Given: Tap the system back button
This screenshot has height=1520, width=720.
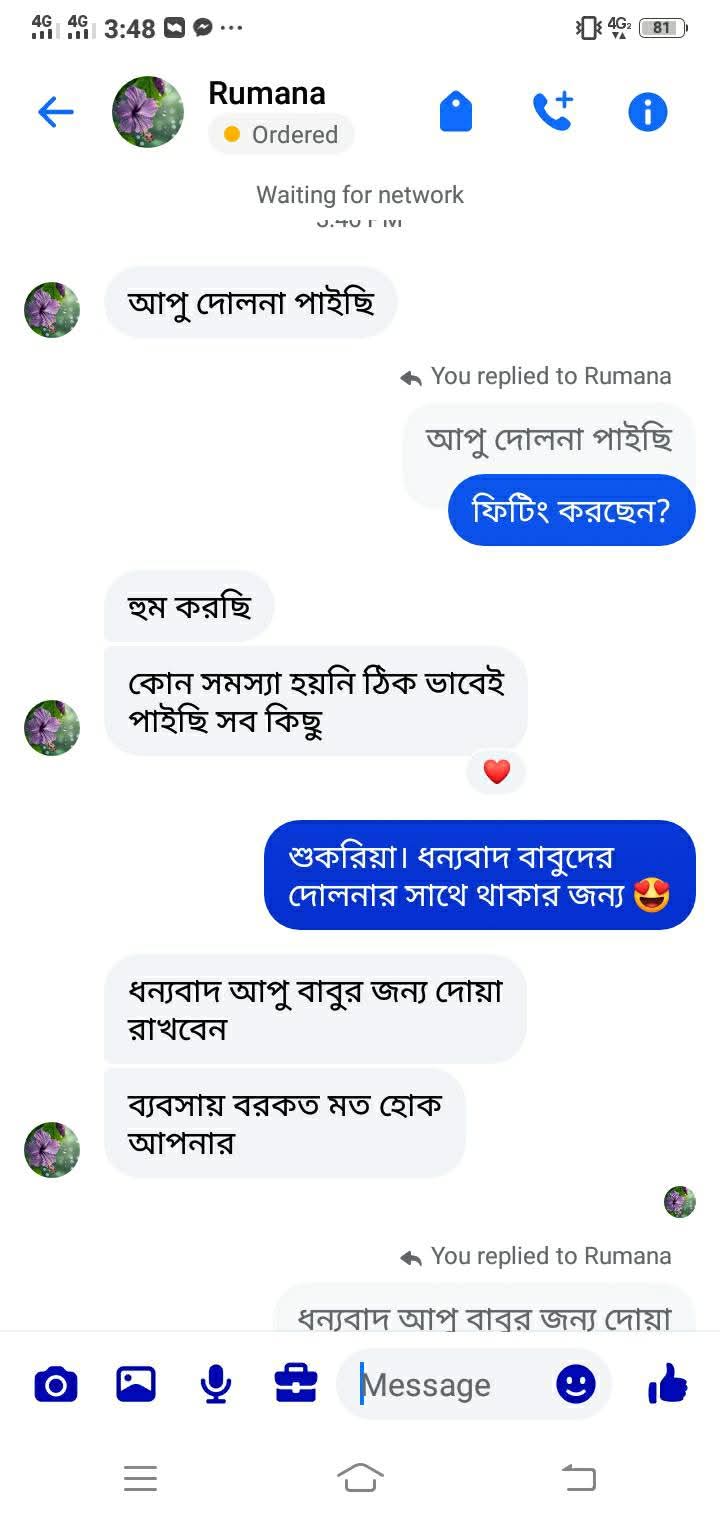Looking at the screenshot, I should coord(578,1477).
